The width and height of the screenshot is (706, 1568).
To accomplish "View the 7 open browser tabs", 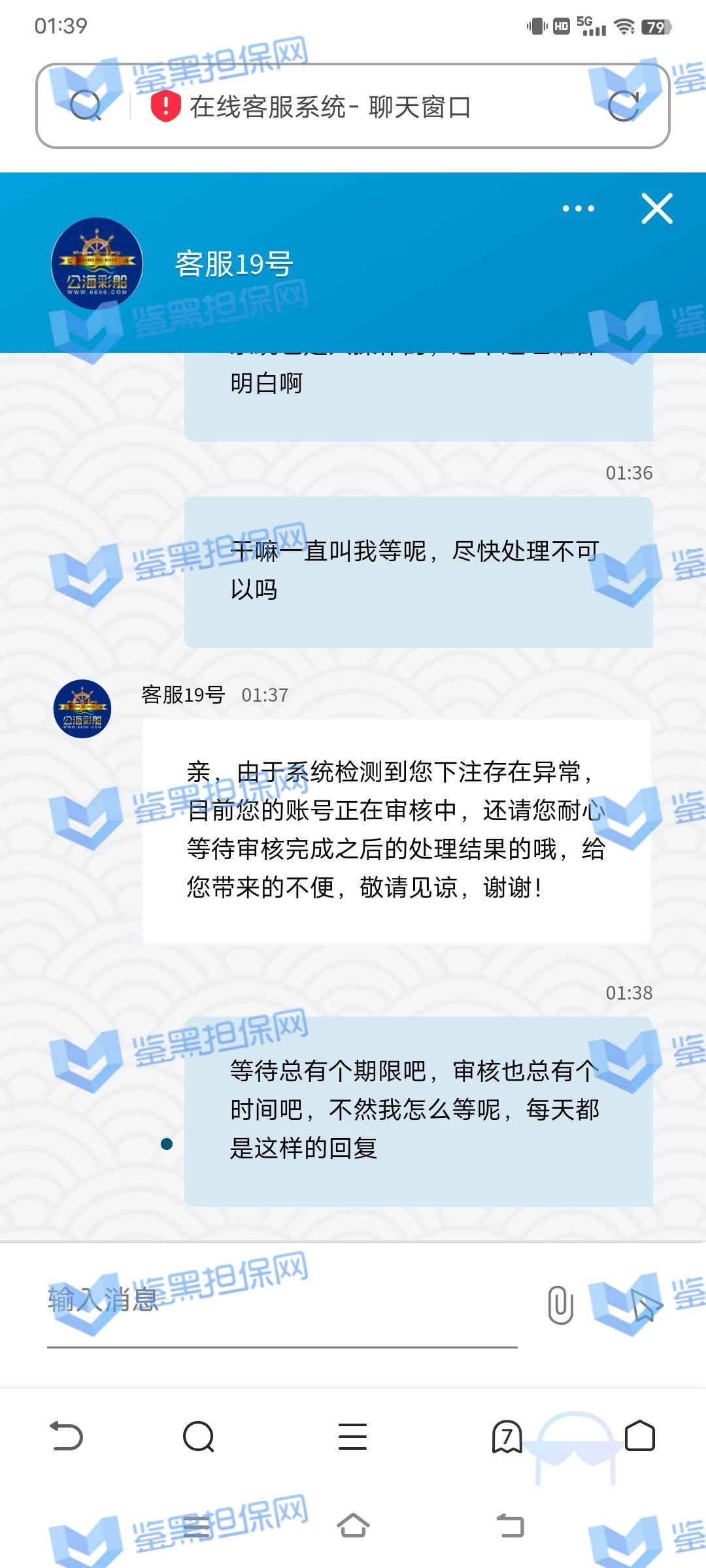I will tap(507, 1436).
